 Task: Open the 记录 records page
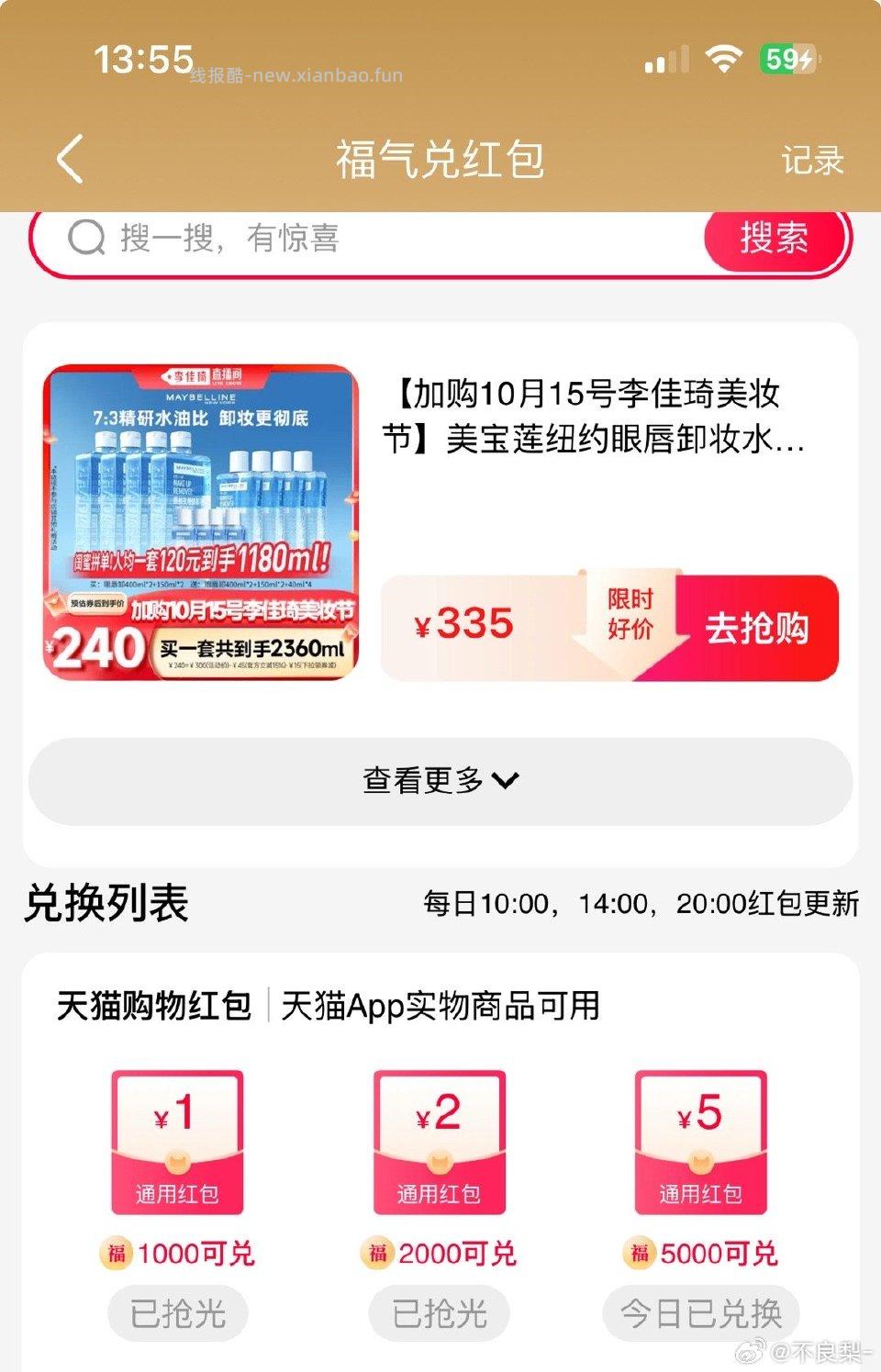[x=812, y=160]
